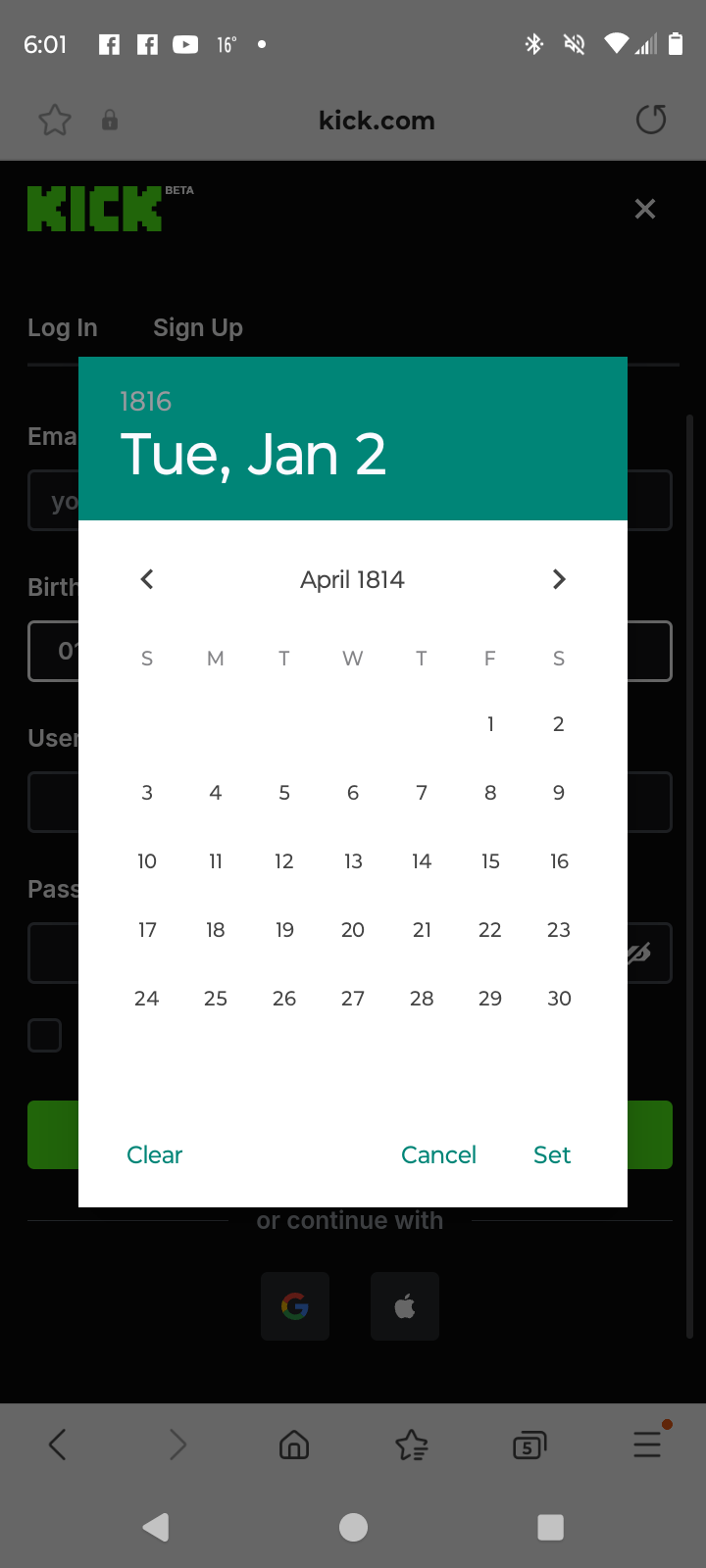Screen dimensions: 706x1568
Task: Select day 20 in the calendar
Action: click(x=353, y=930)
